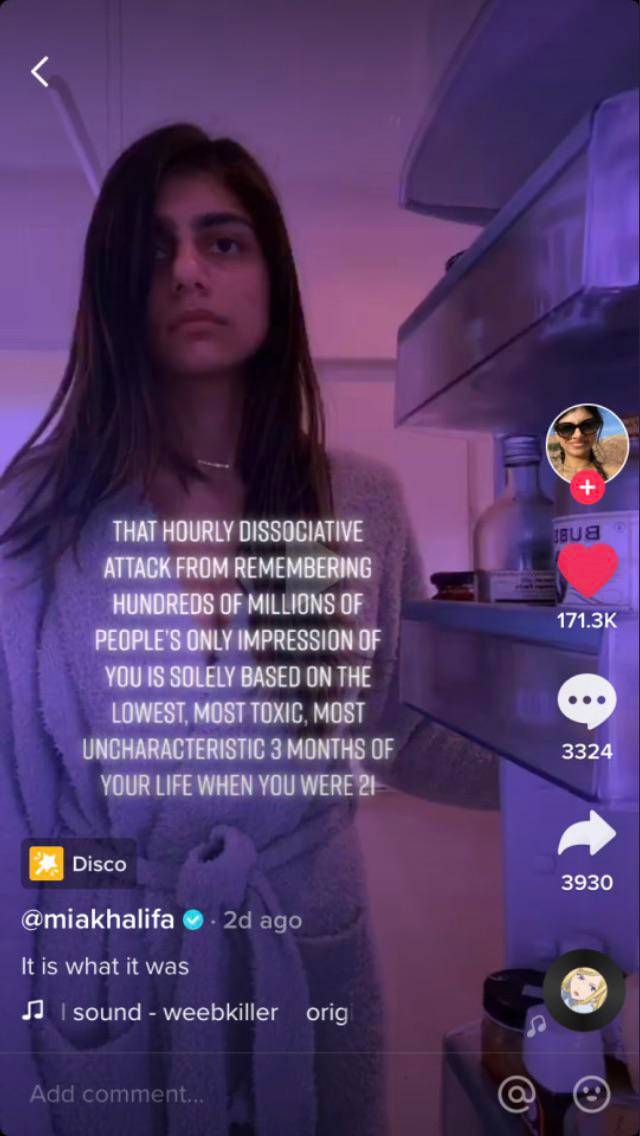Share this video via the arrow
This screenshot has height=1136, width=640.
(x=587, y=834)
